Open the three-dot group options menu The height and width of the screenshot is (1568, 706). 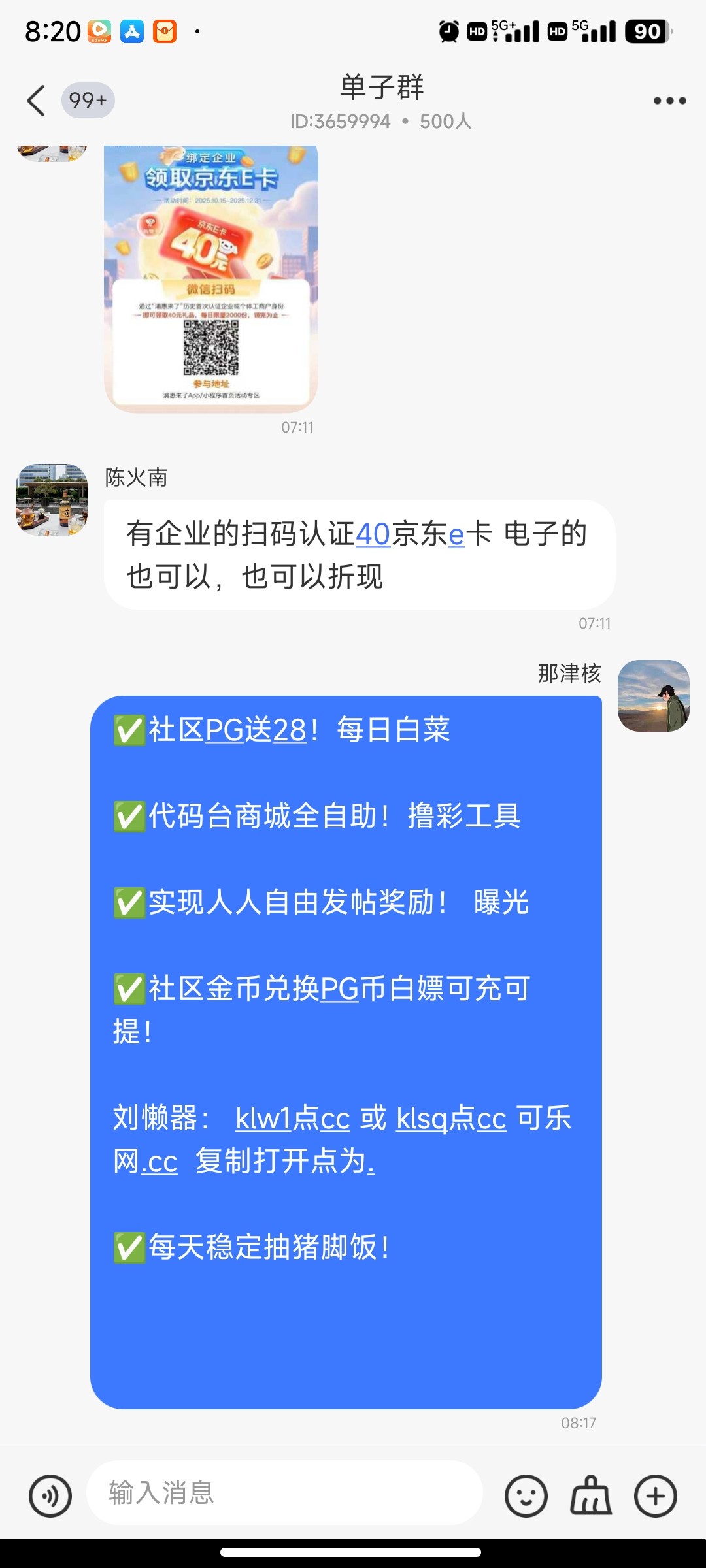coord(670,99)
